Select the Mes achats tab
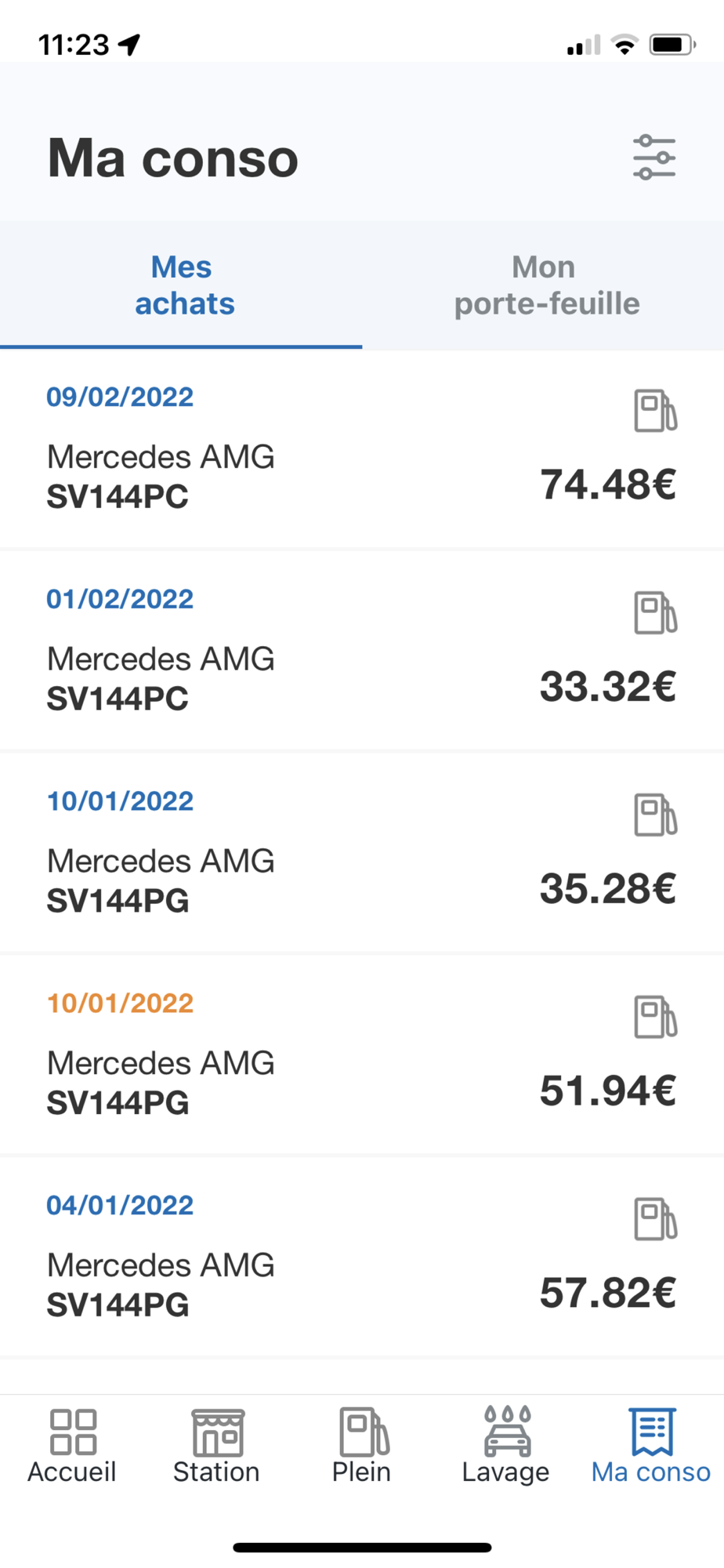The height and width of the screenshot is (1568, 724). pos(181,285)
